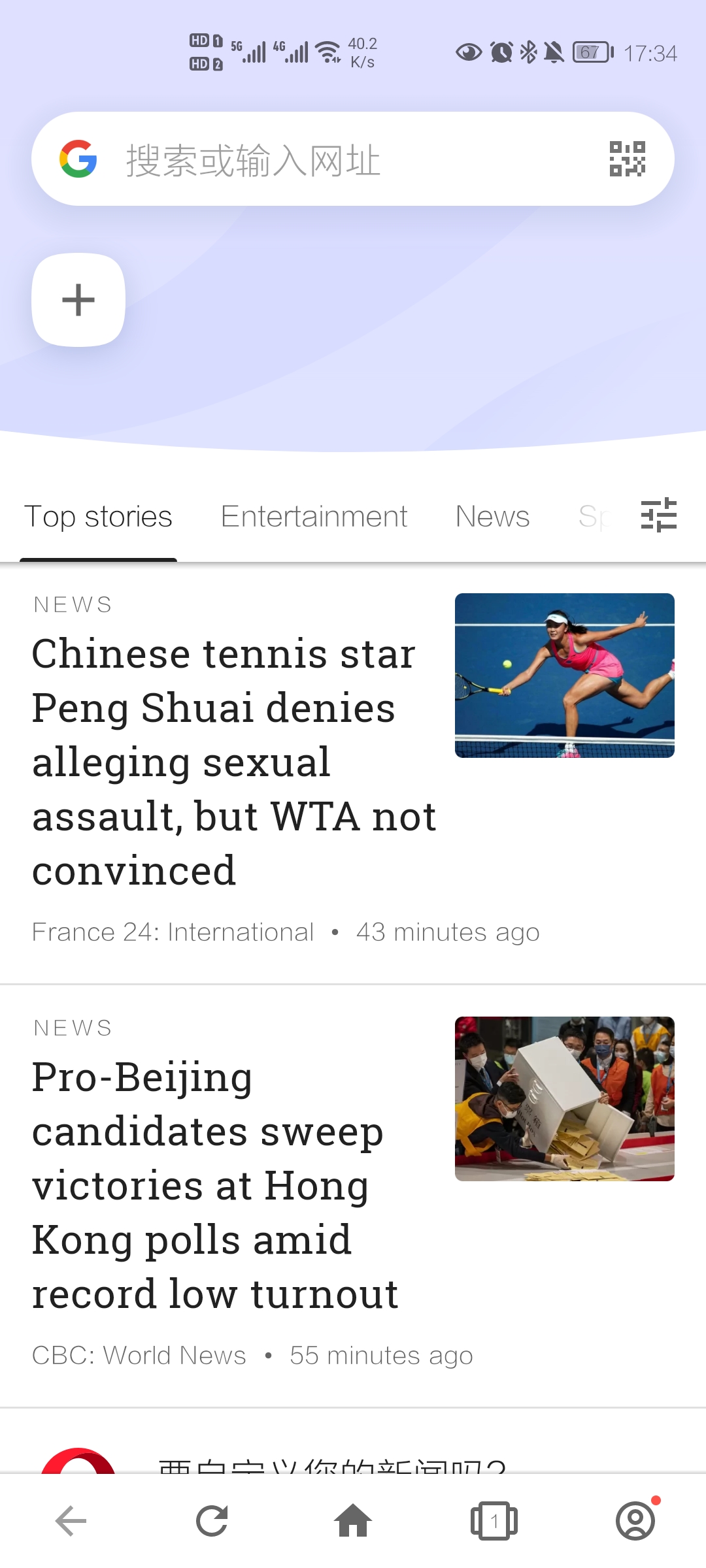The height and width of the screenshot is (1568, 706).
Task: Go to the browser home page
Action: (353, 1521)
